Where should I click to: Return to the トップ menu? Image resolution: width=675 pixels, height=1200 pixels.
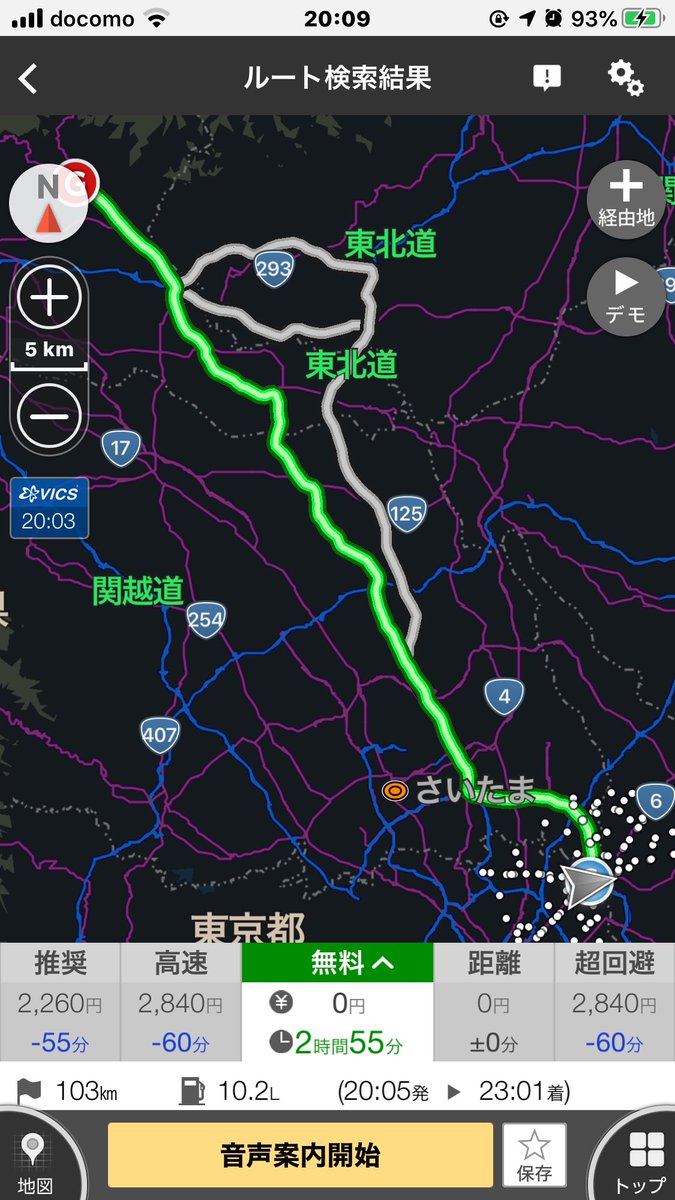coord(640,1160)
